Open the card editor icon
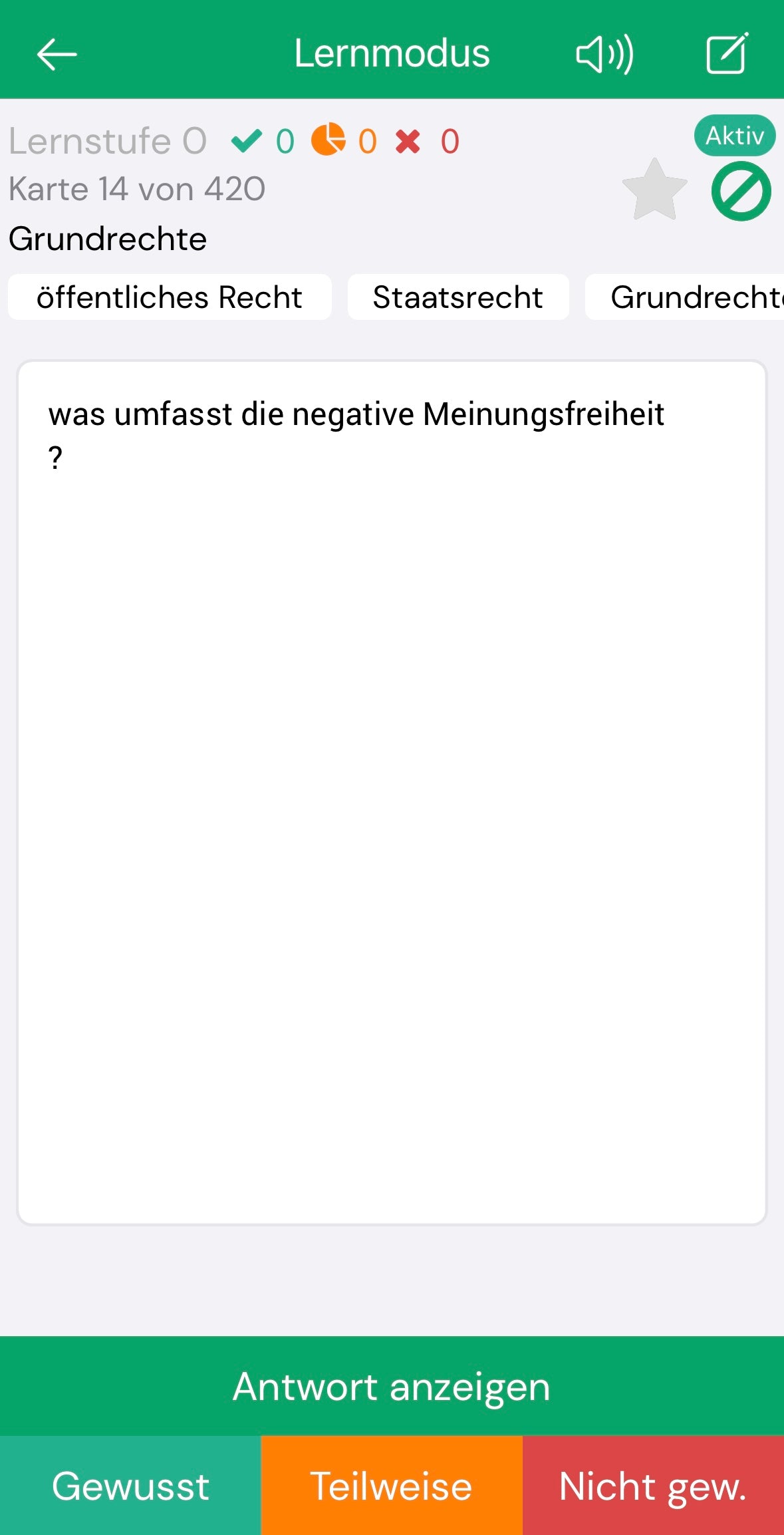Viewport: 784px width, 1535px height. [726, 55]
